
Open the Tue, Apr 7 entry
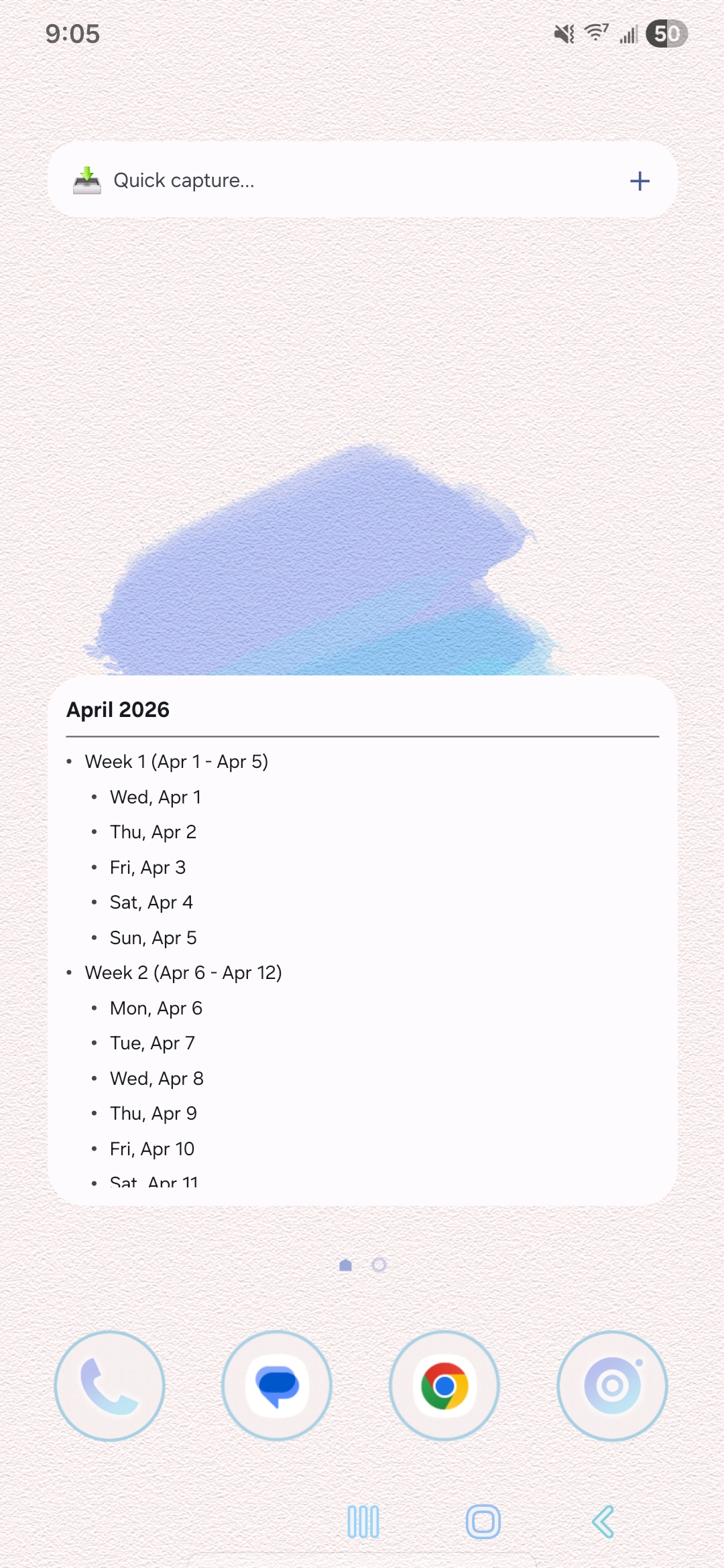tap(152, 1043)
